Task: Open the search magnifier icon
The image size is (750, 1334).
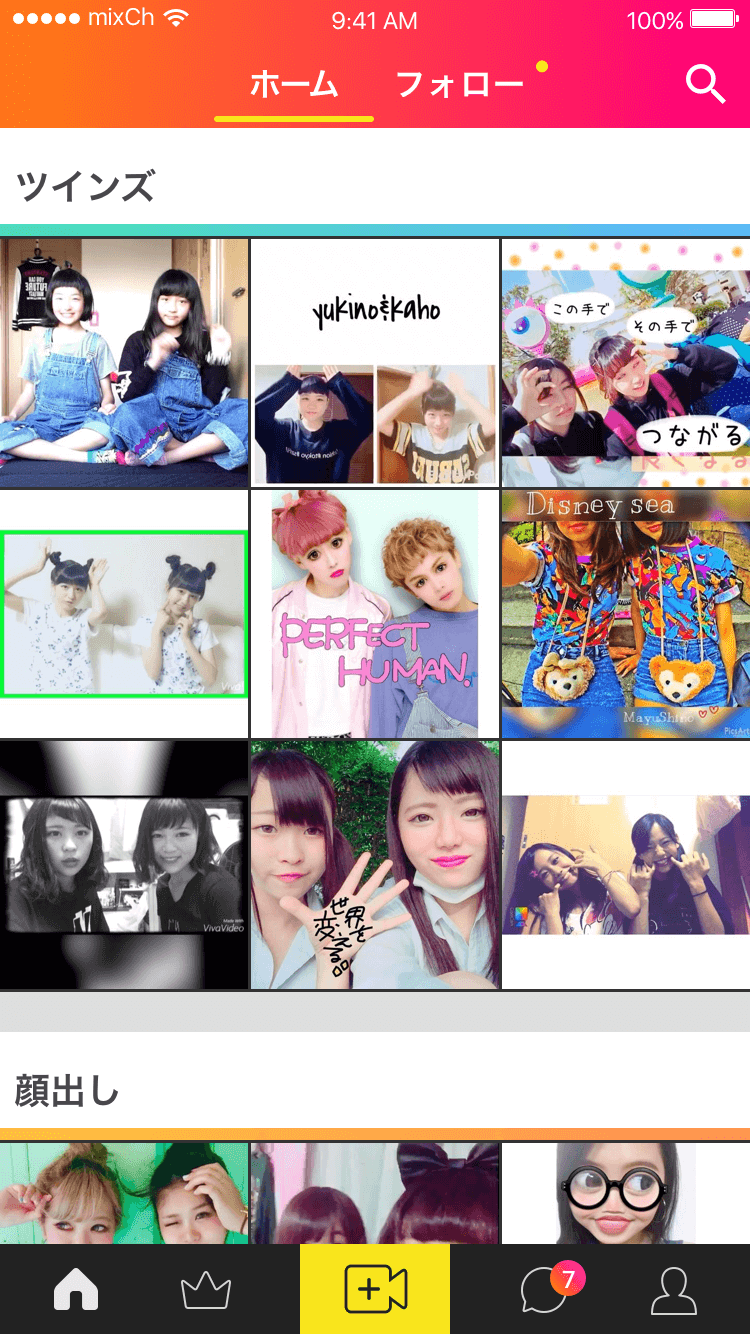Action: point(705,85)
